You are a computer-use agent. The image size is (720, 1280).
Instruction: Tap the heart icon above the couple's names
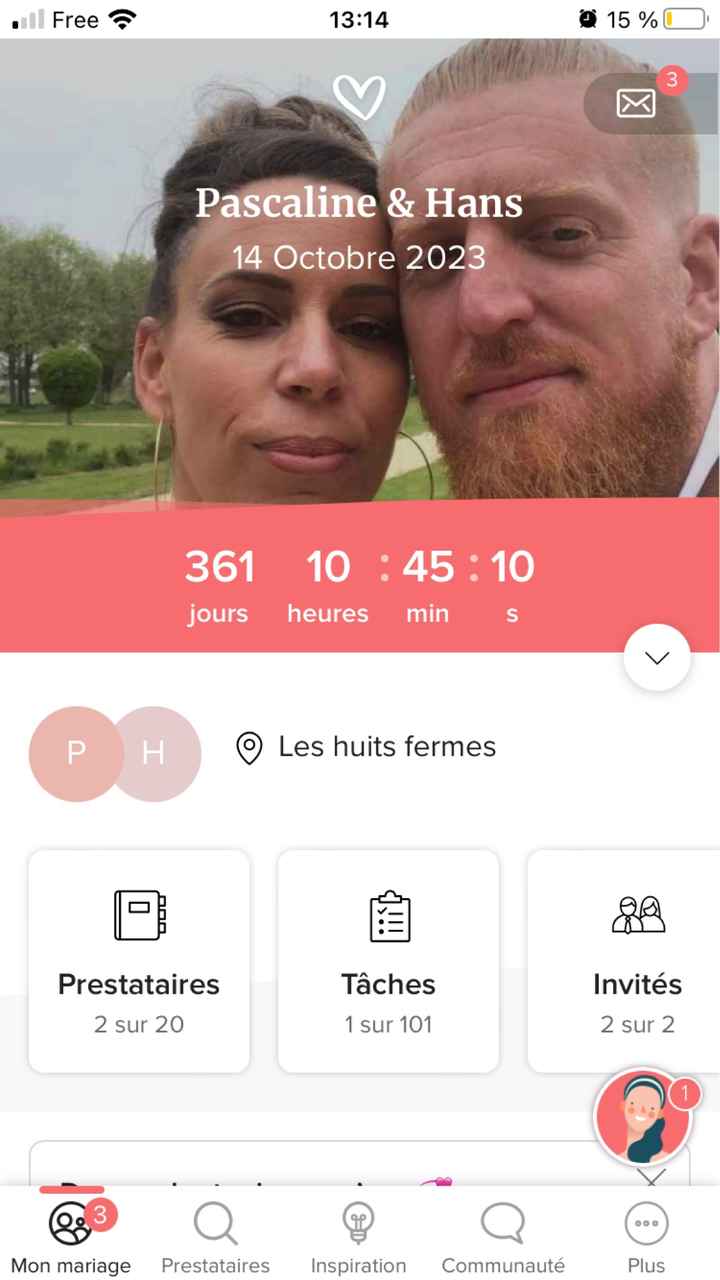pyautogui.click(x=359, y=97)
